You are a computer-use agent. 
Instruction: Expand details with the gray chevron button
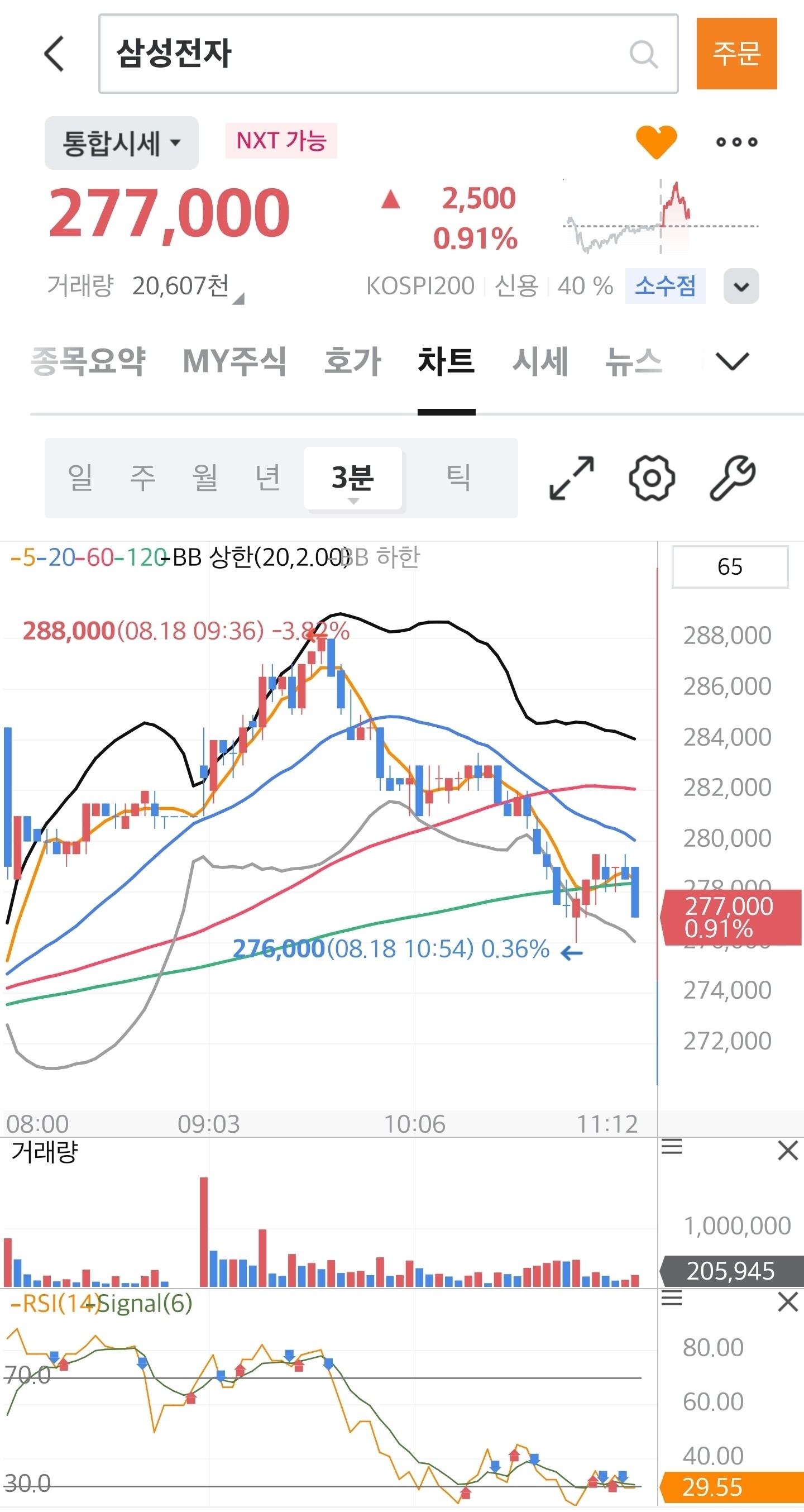click(741, 287)
